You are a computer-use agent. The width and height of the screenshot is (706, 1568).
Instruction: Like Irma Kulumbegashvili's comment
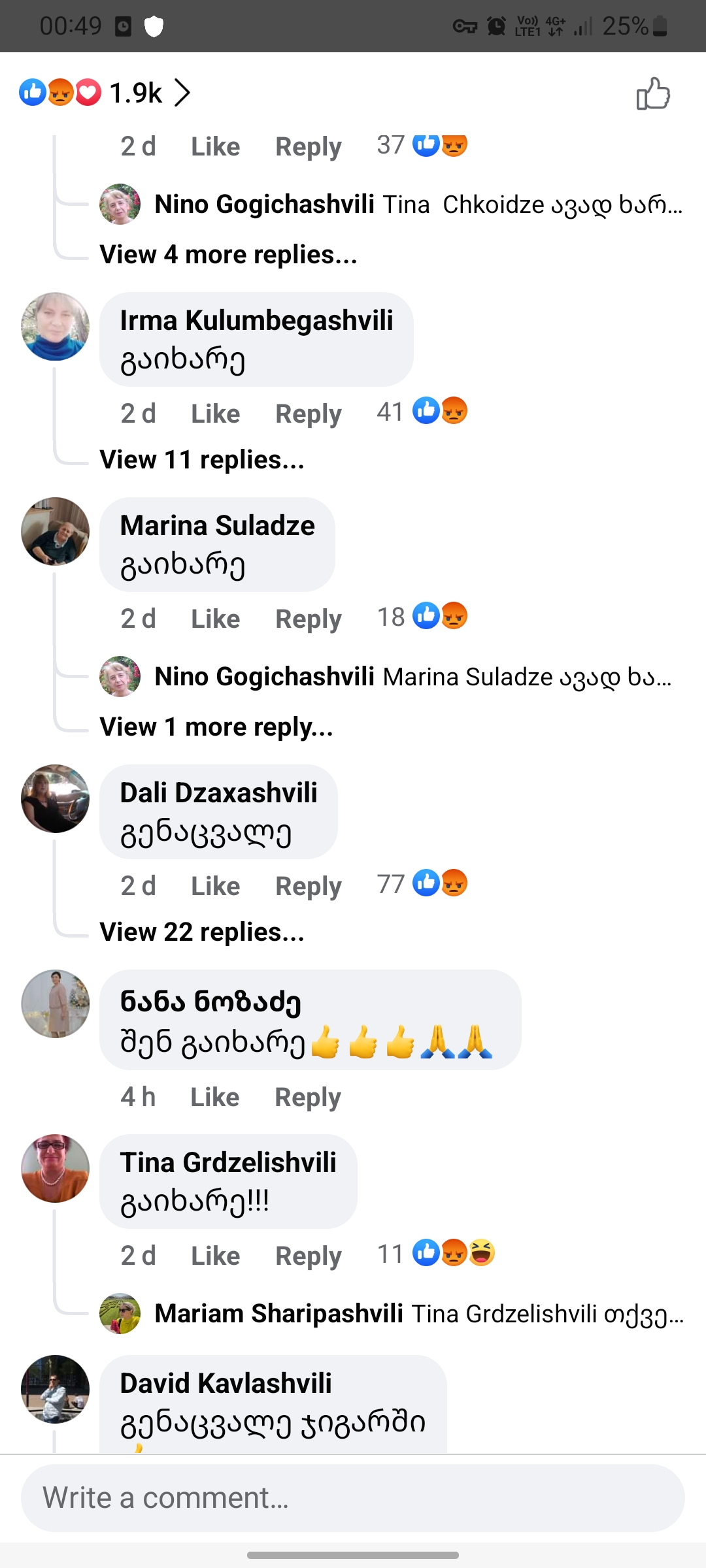pos(215,414)
